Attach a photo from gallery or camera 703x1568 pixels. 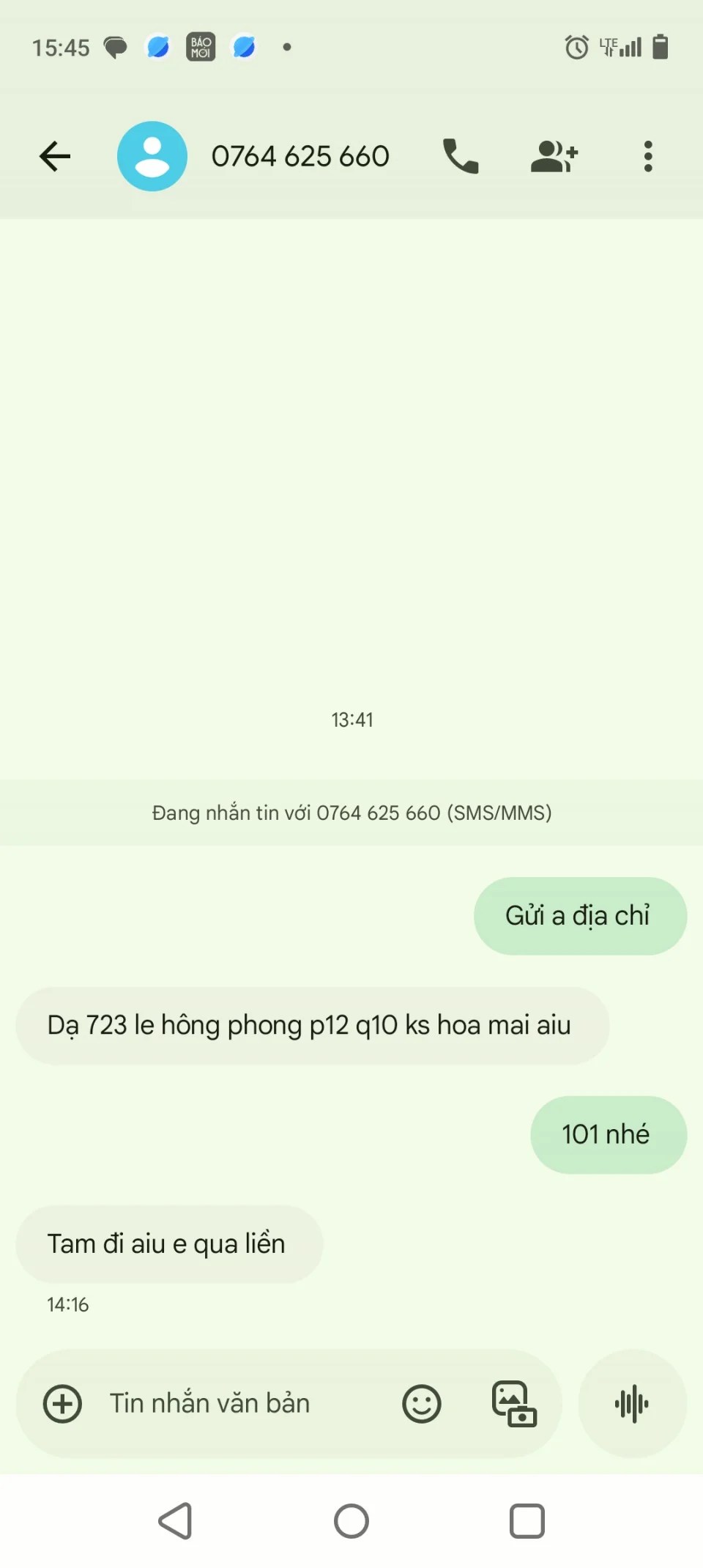click(x=514, y=1404)
